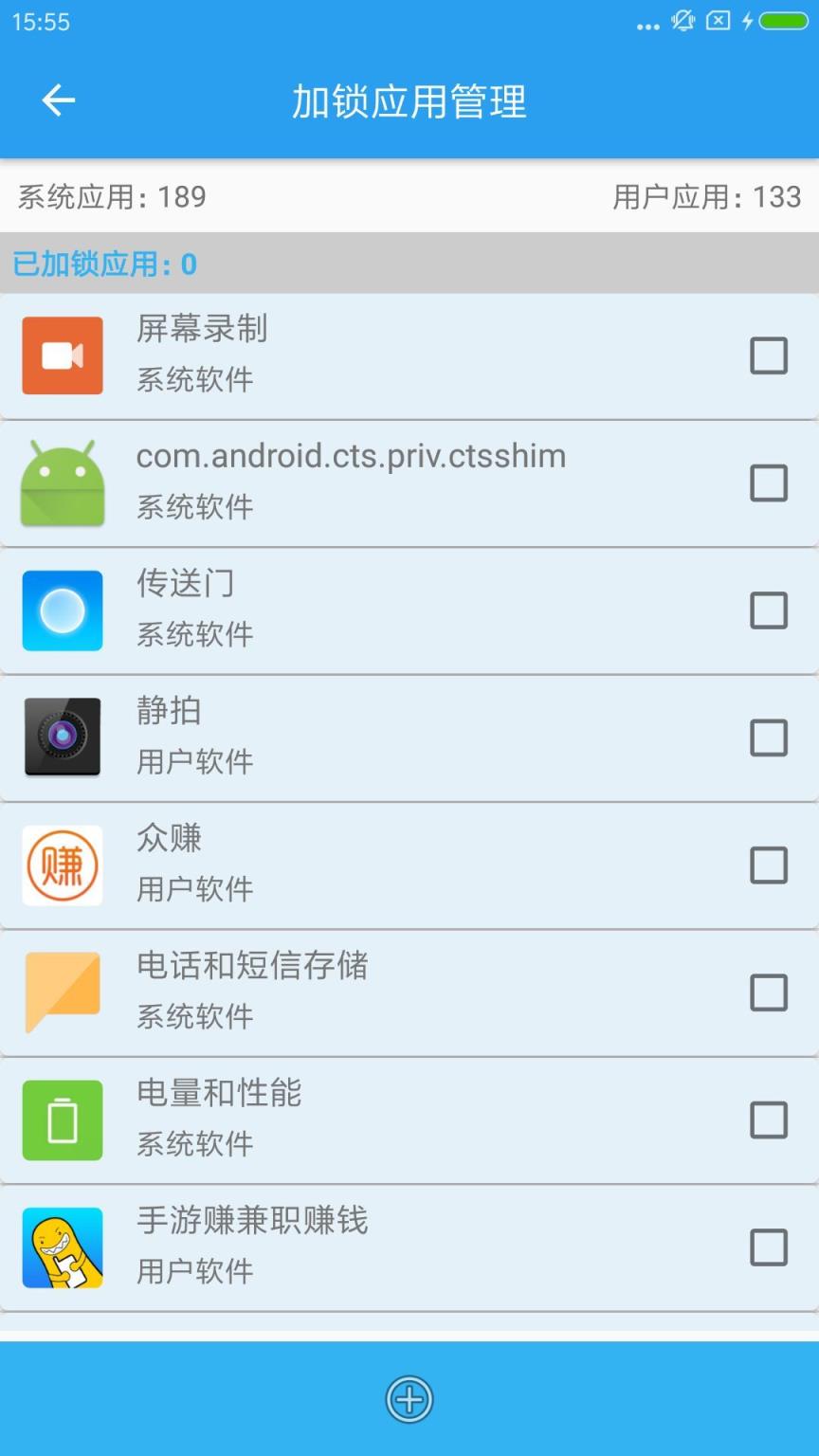Click the green Android robot icon for ctsshim
819x1456 pixels.
63,483
